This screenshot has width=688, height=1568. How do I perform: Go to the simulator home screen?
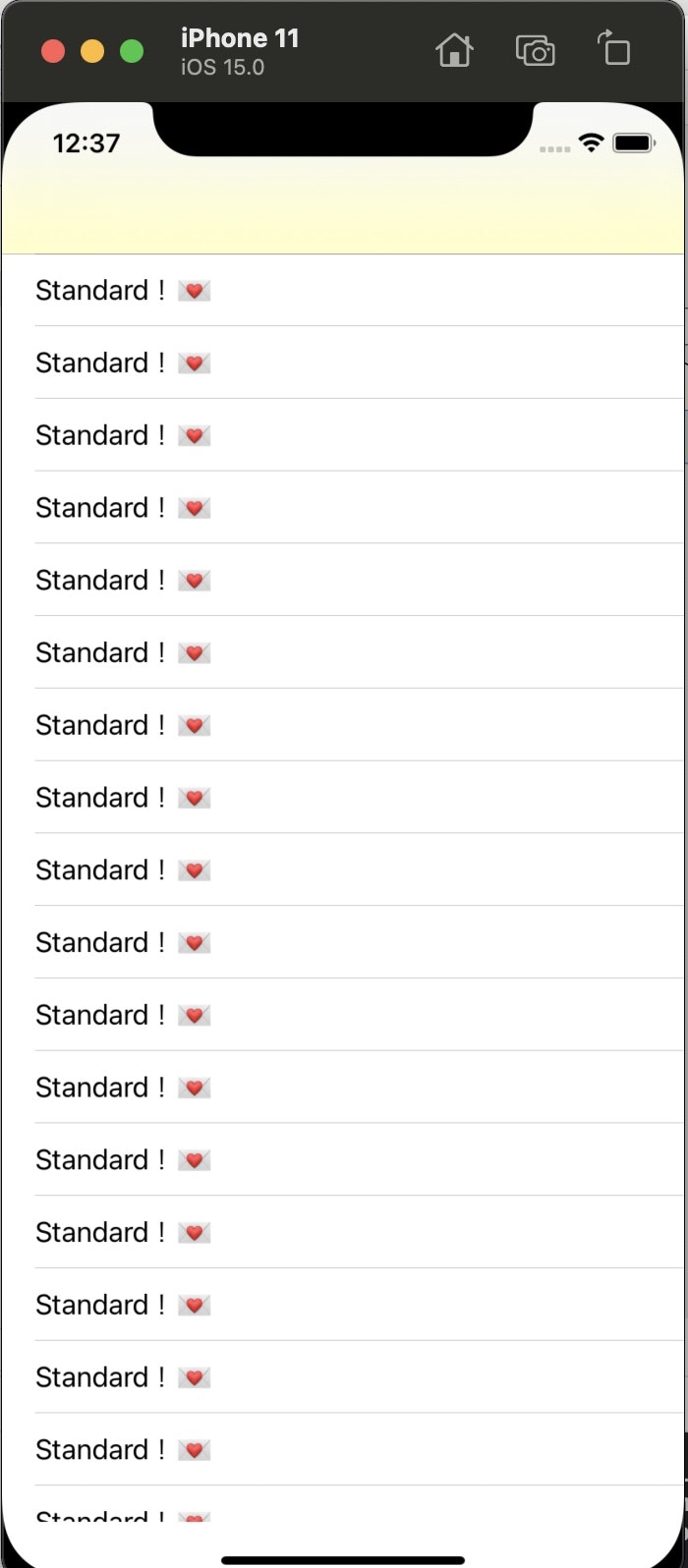(454, 50)
